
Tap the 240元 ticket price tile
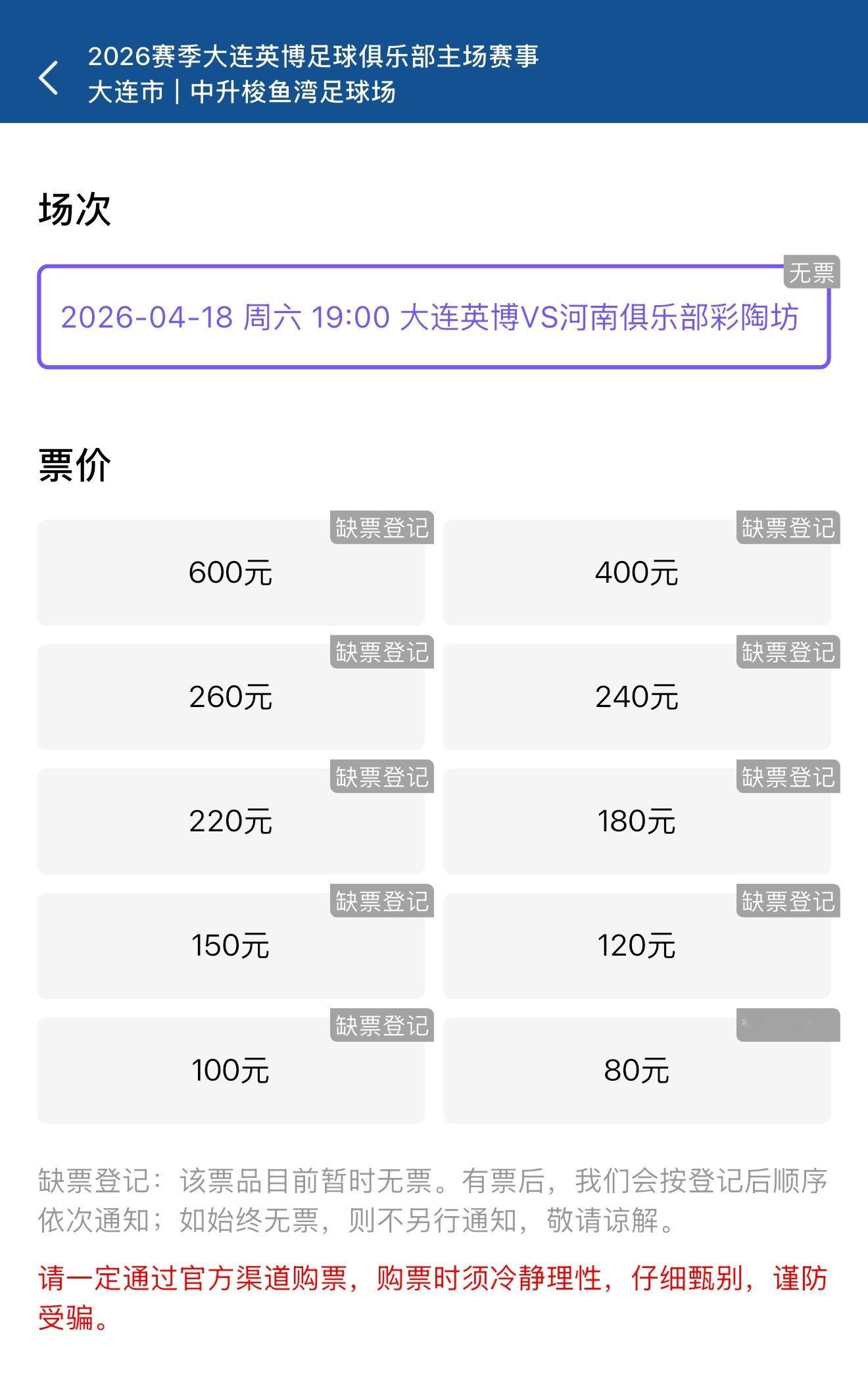(x=638, y=697)
